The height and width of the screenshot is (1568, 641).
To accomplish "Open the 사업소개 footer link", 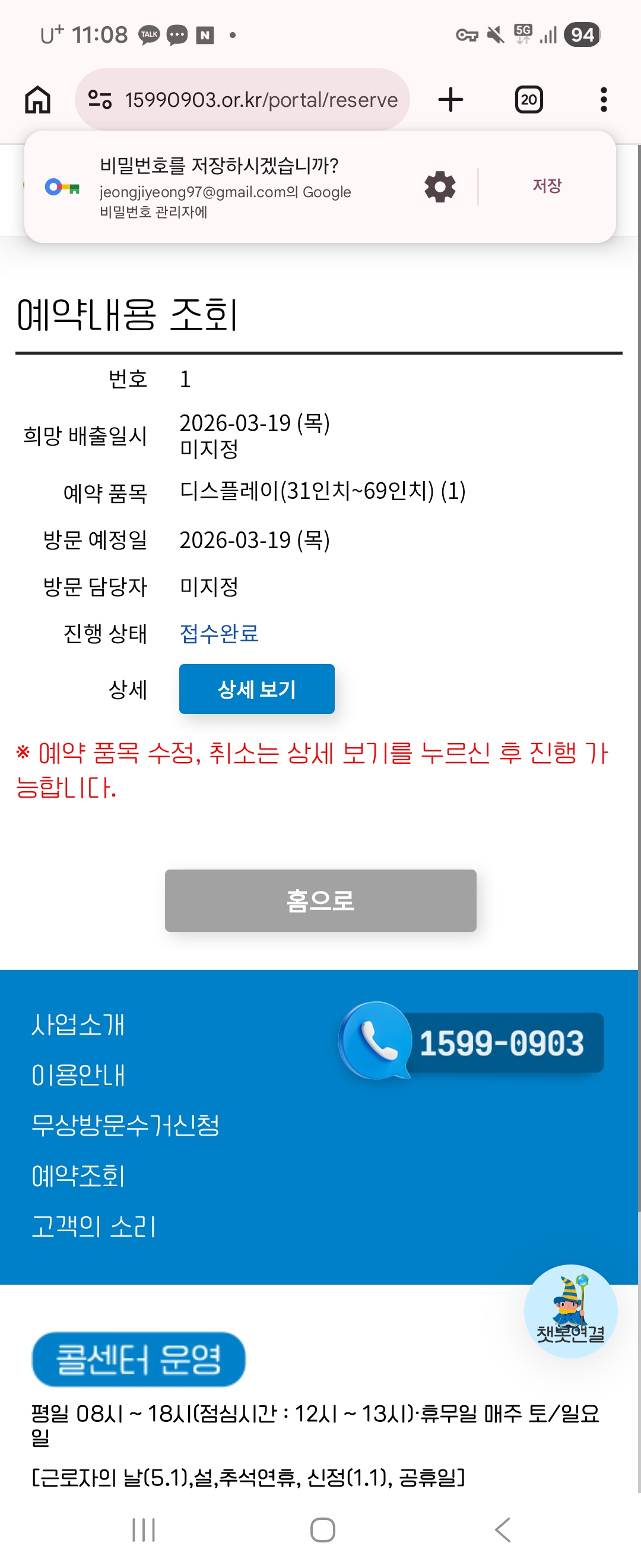I will [78, 1025].
